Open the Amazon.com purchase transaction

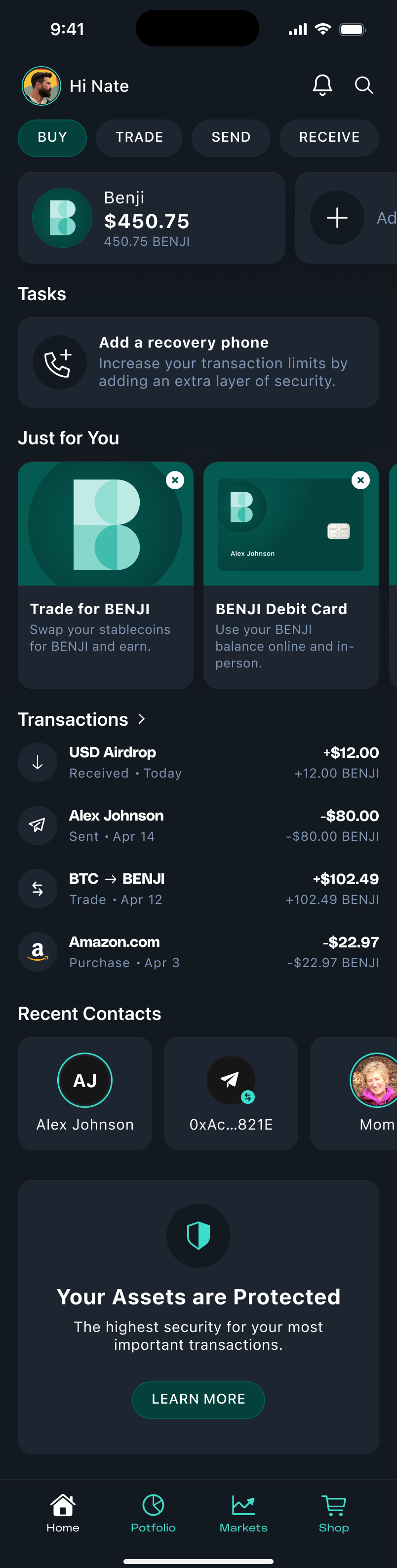pos(198,952)
